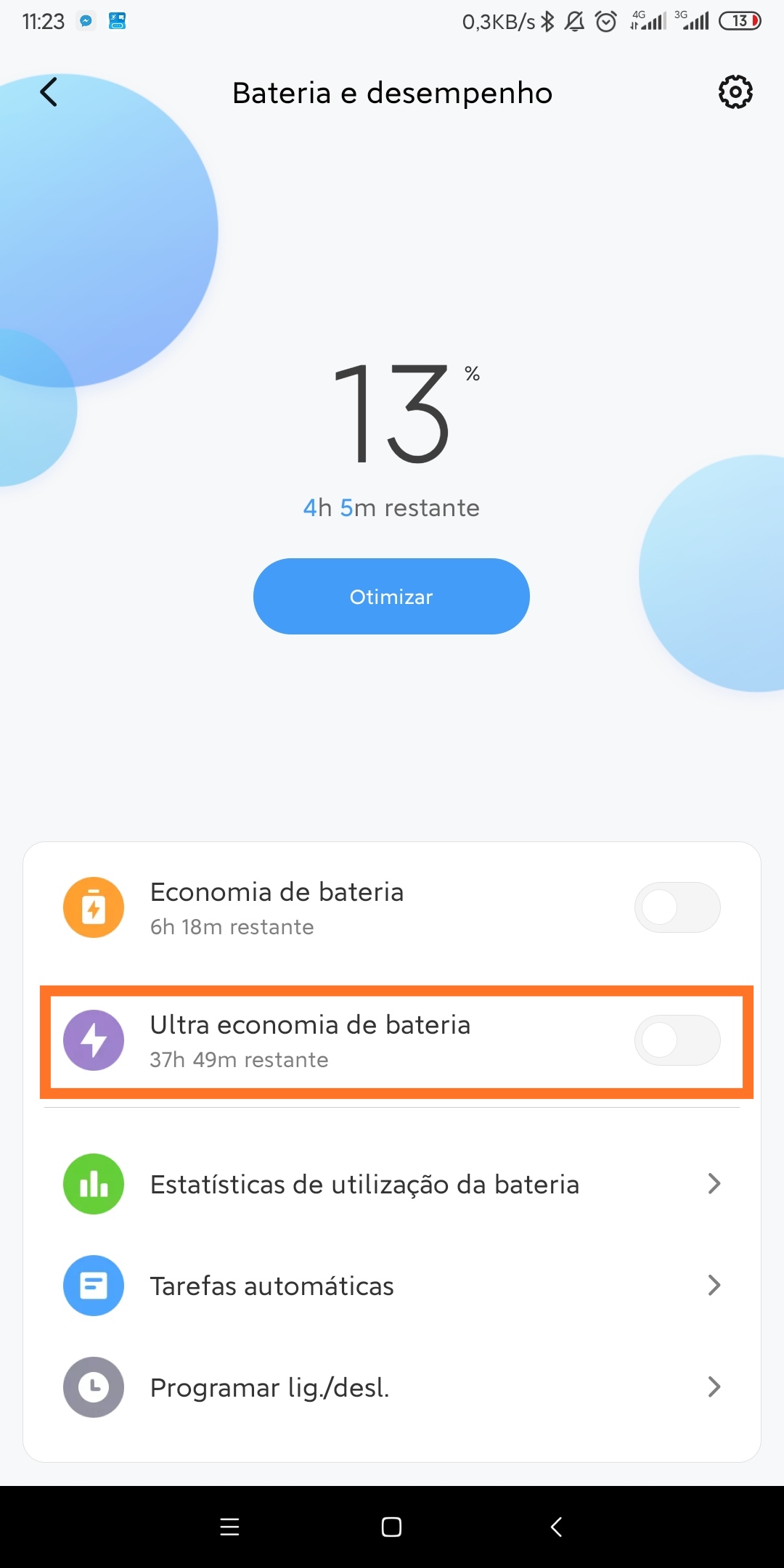
Task: Go to home screen via navigation bar
Action: pyautogui.click(x=391, y=1527)
